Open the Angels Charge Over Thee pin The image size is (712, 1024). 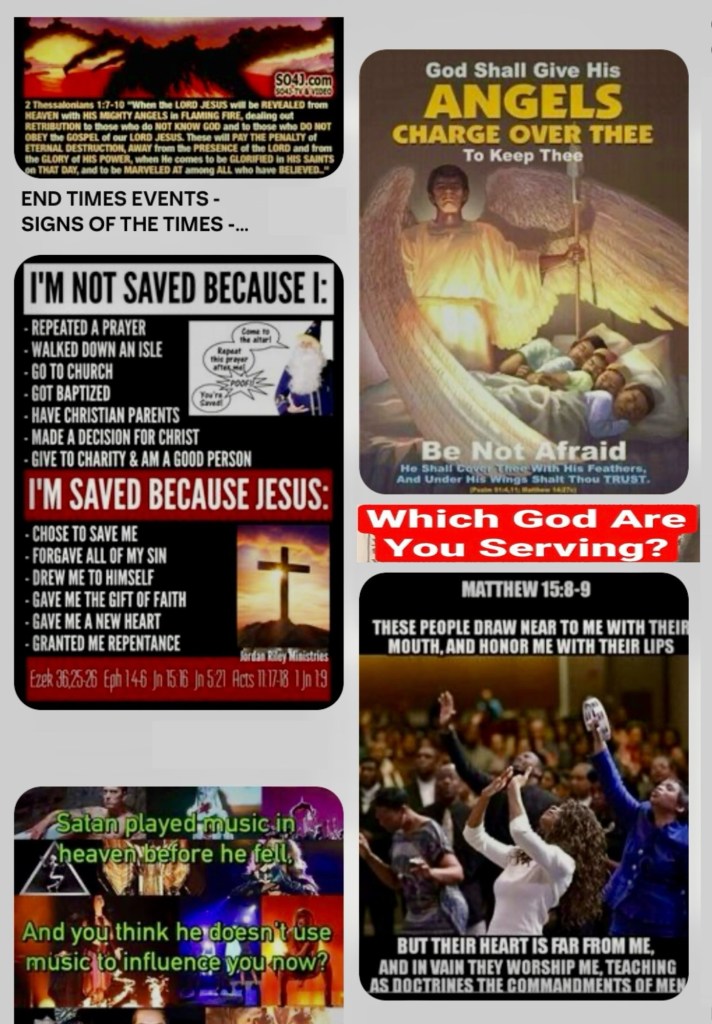point(524,272)
